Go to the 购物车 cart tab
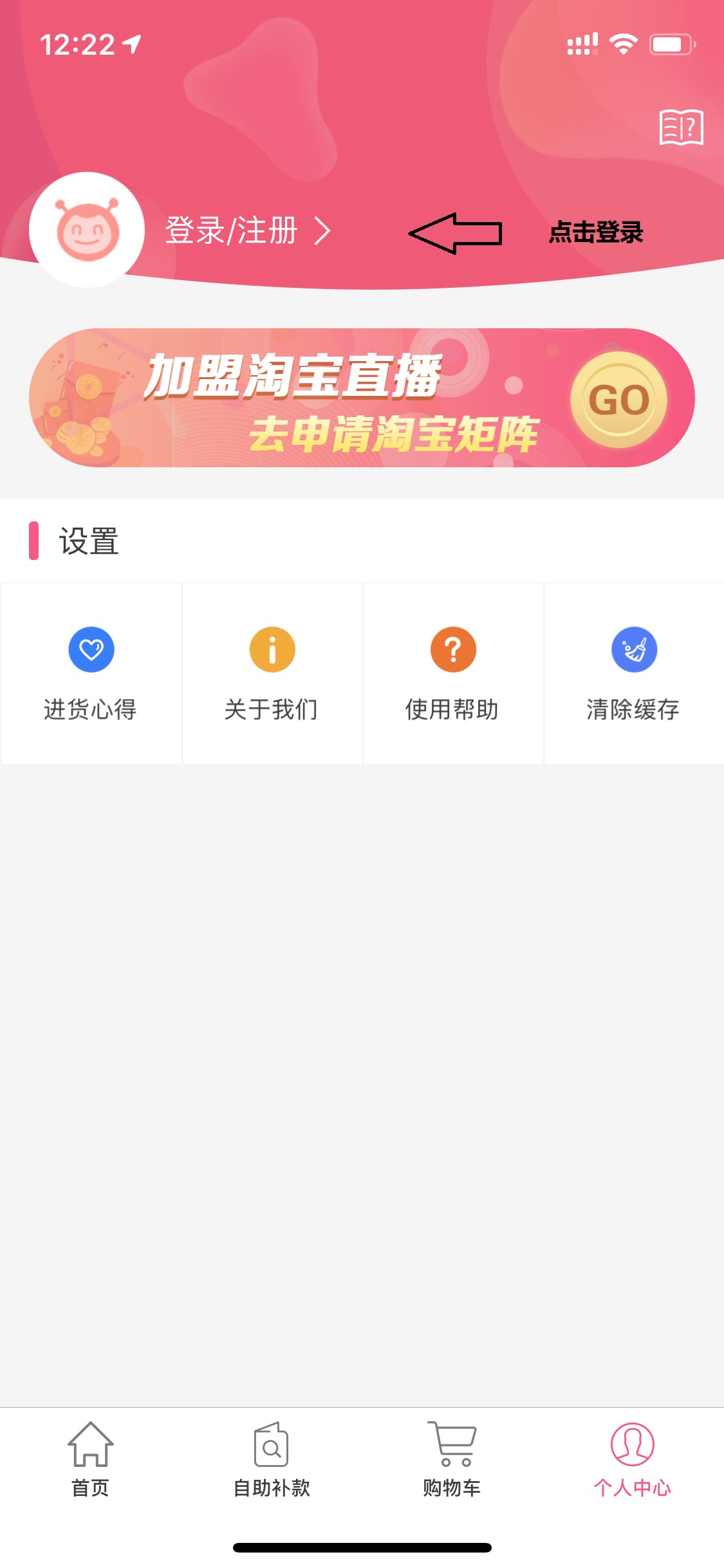This screenshot has width=724, height=1568. coord(452,1460)
